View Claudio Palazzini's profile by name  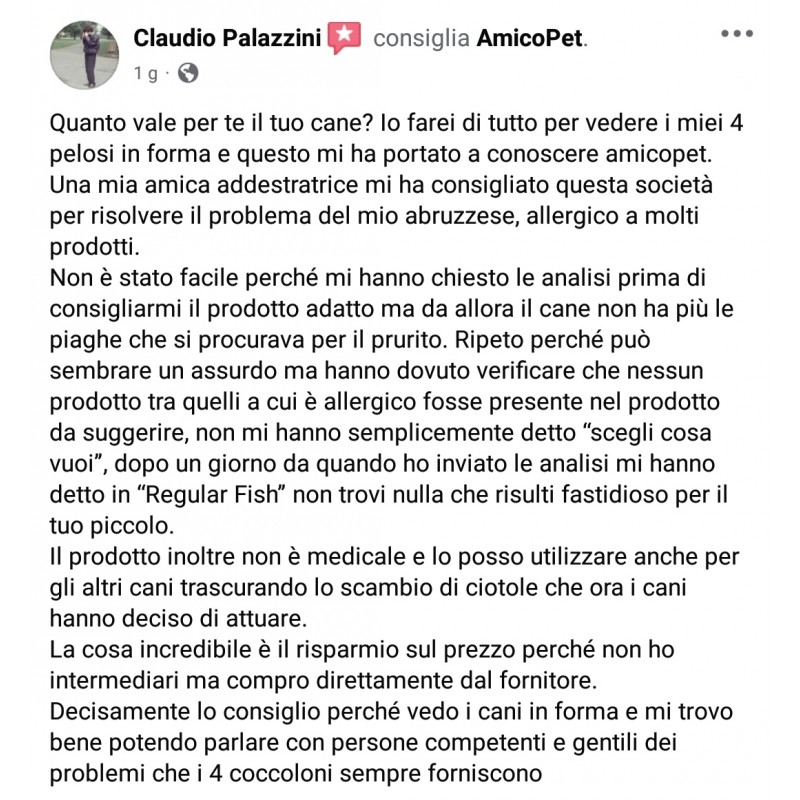tap(227, 39)
